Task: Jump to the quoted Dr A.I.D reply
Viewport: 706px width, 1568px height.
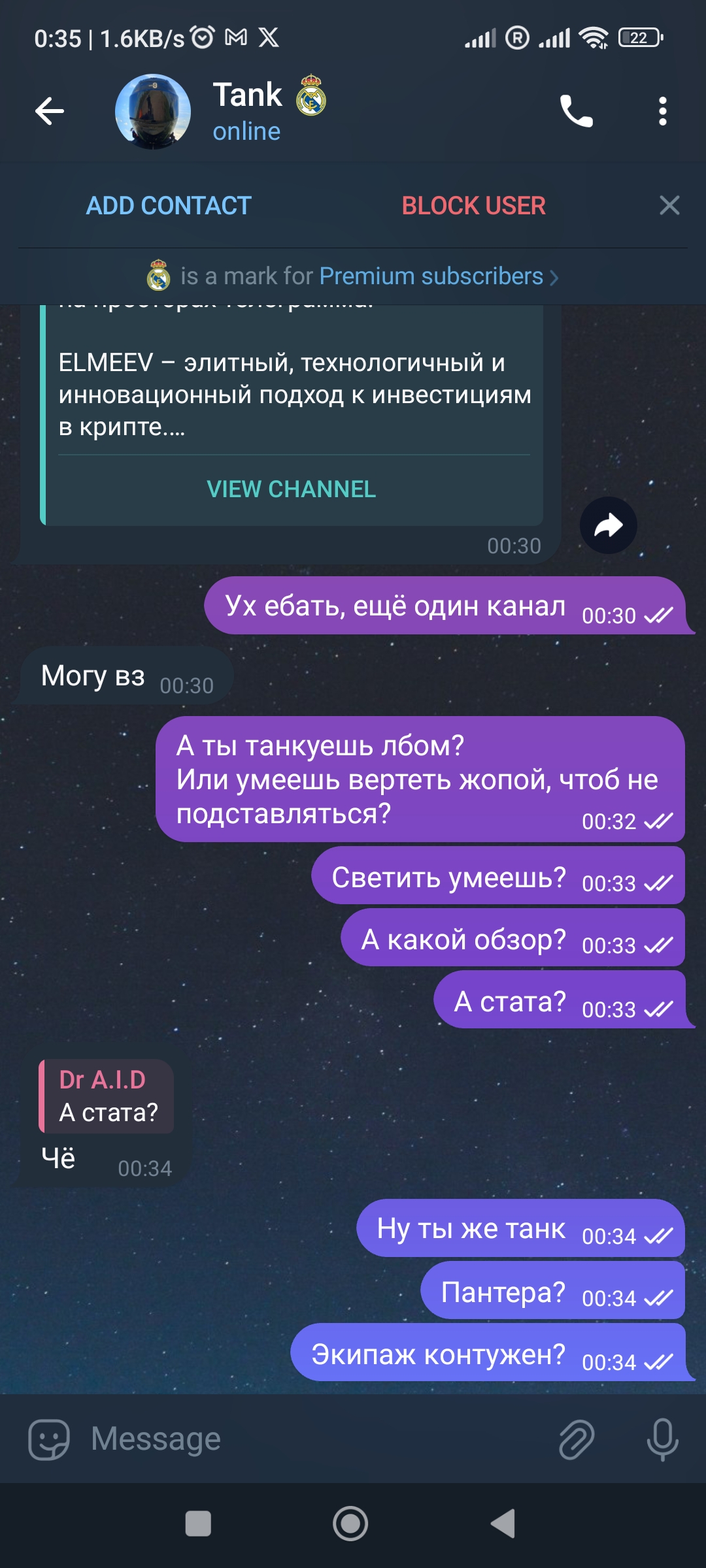Action: pyautogui.click(x=106, y=1096)
